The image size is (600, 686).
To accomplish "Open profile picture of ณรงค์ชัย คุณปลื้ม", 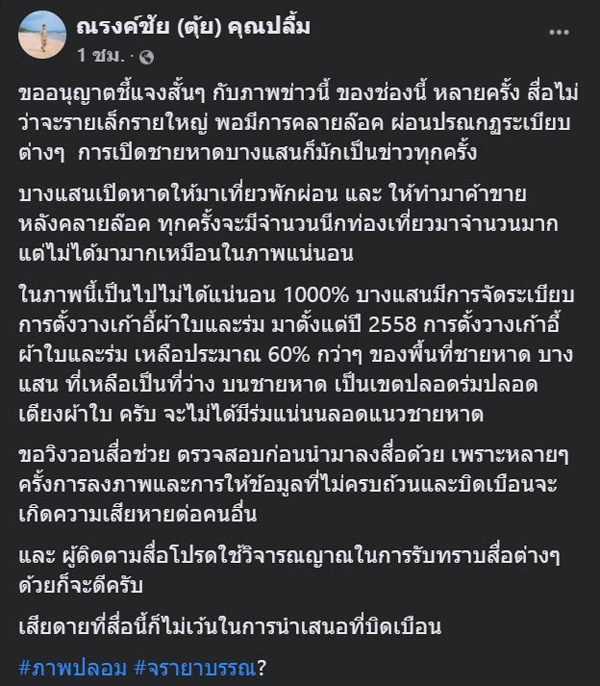I will pyautogui.click(x=41, y=37).
